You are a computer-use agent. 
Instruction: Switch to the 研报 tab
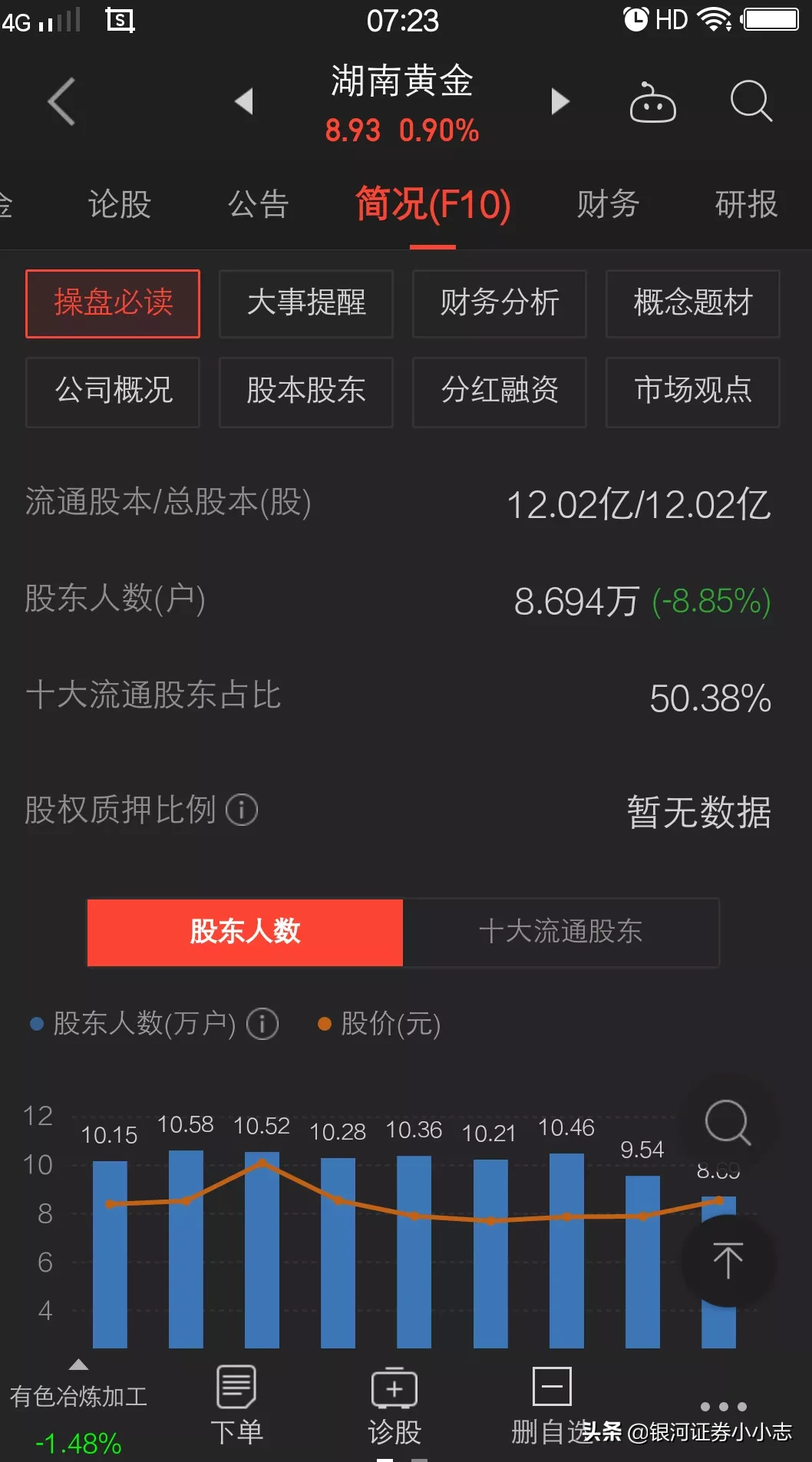coord(746,204)
